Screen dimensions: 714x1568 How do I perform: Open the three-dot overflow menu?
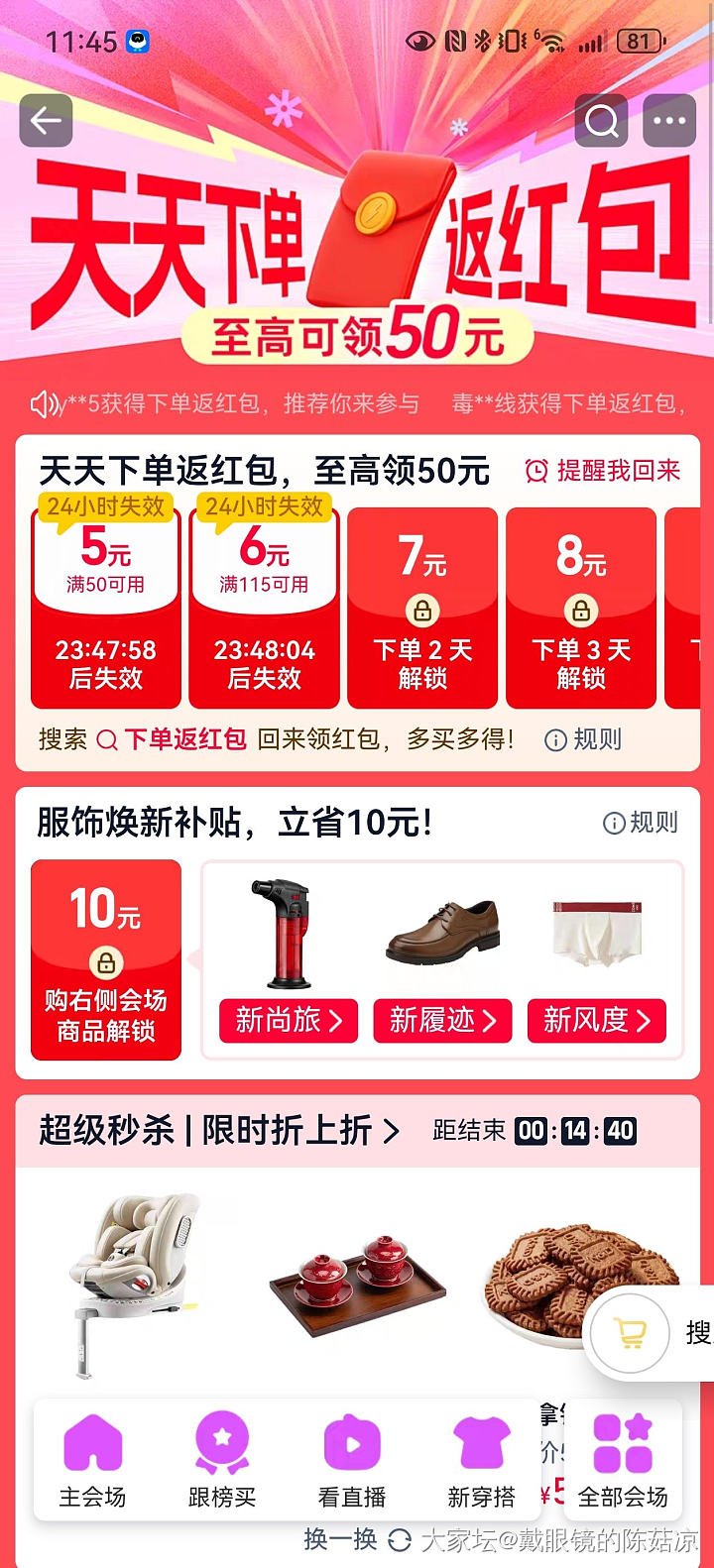click(x=669, y=121)
